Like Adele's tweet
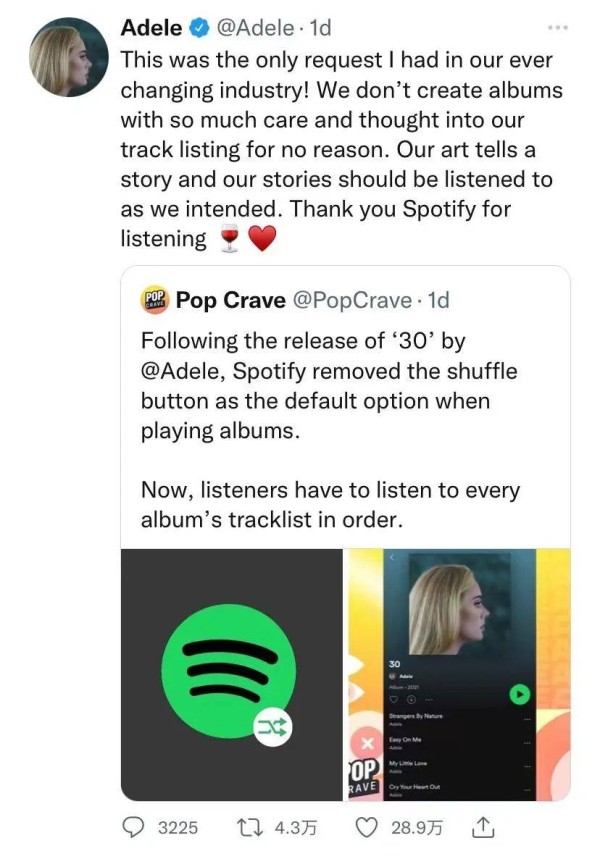This screenshot has height=859, width=600. click(371, 828)
